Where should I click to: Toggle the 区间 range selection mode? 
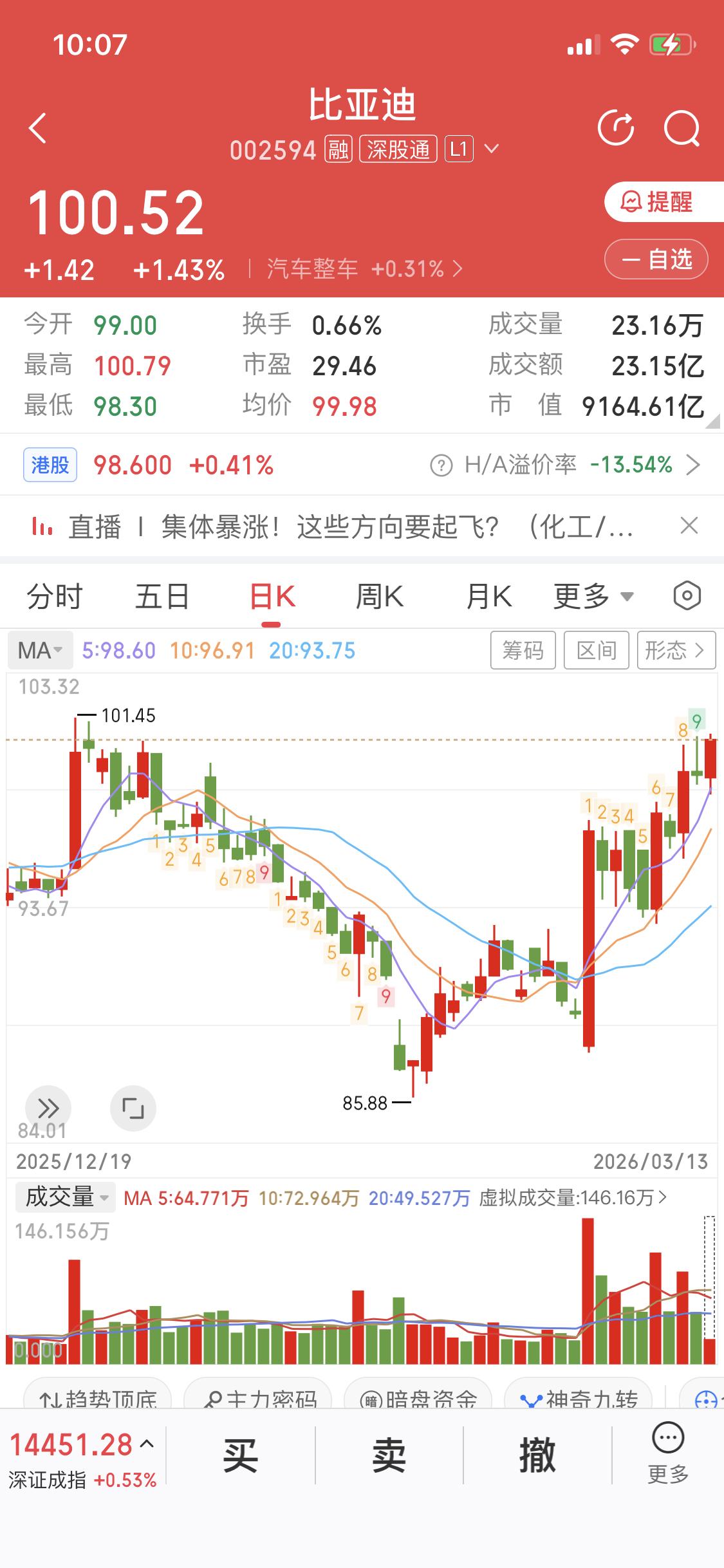point(597,650)
